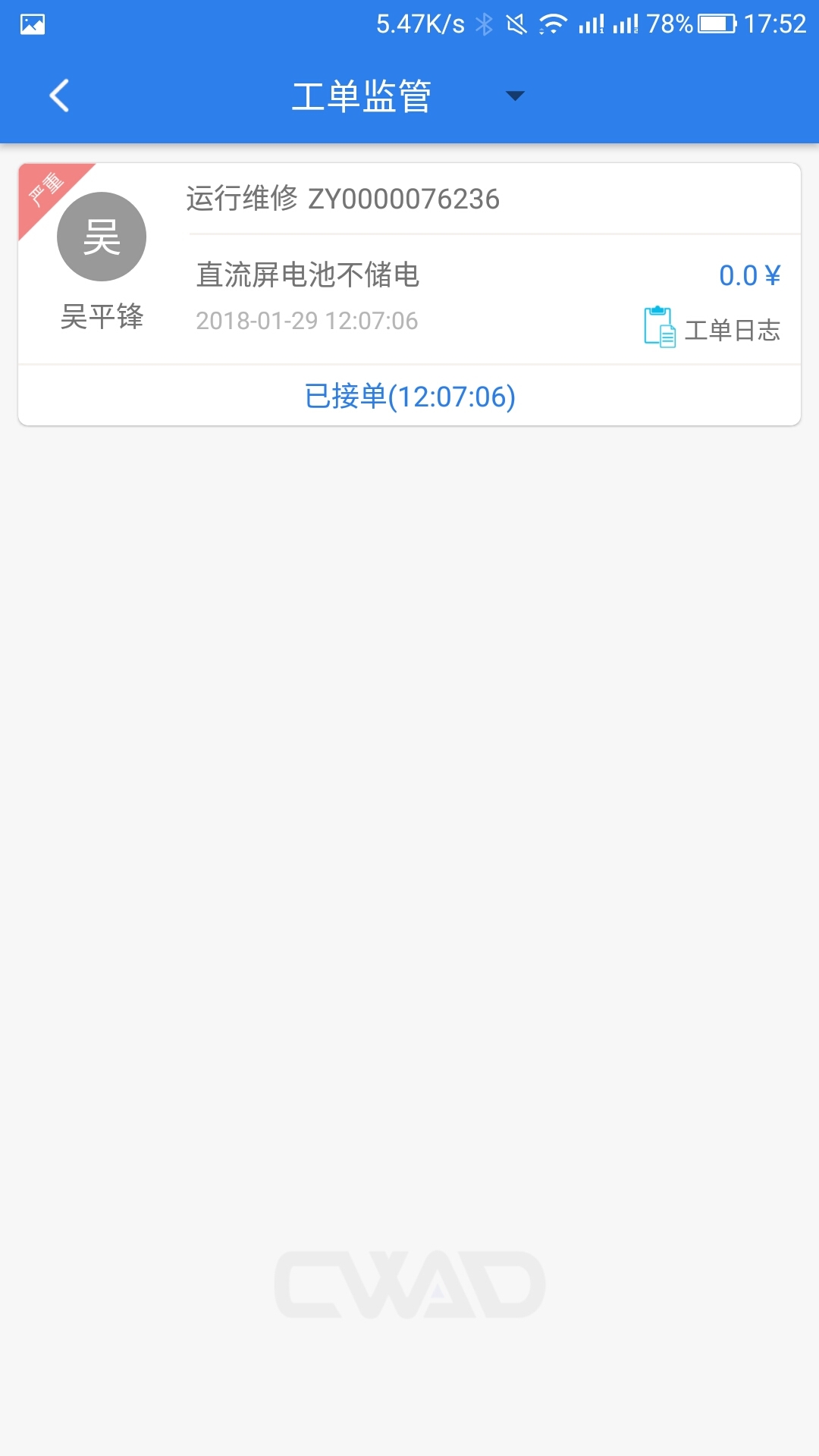Go back using the top-left arrow
The image size is (819, 1456).
point(59,96)
